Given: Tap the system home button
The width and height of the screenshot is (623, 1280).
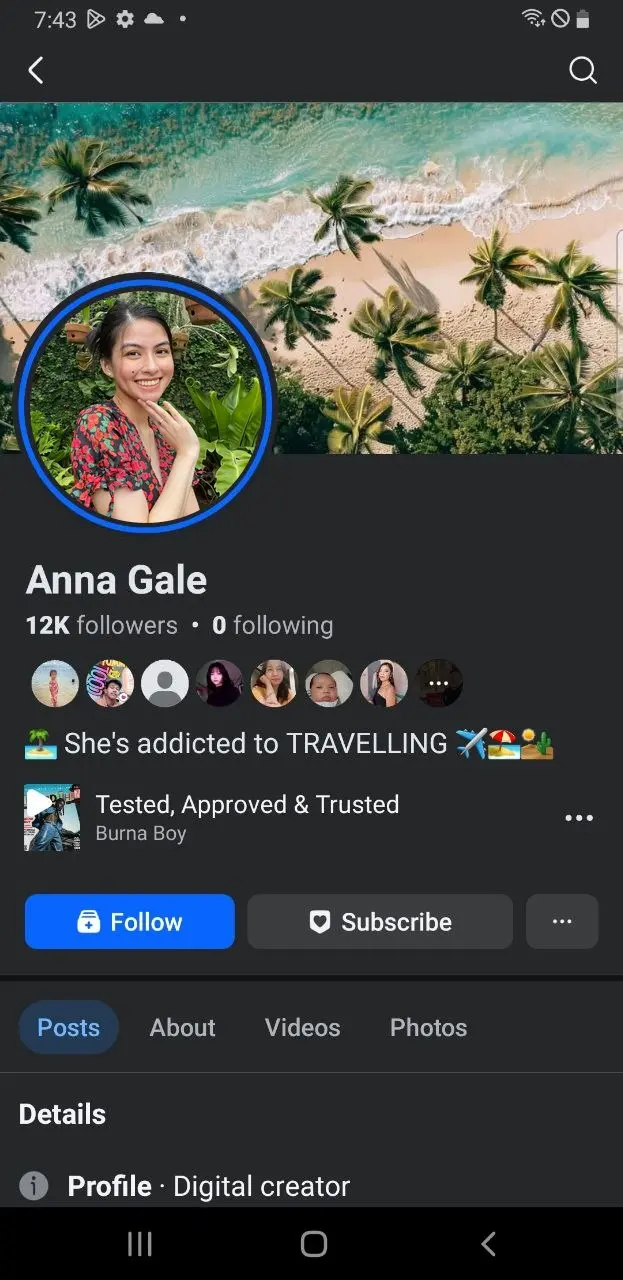Looking at the screenshot, I should coord(314,1243).
